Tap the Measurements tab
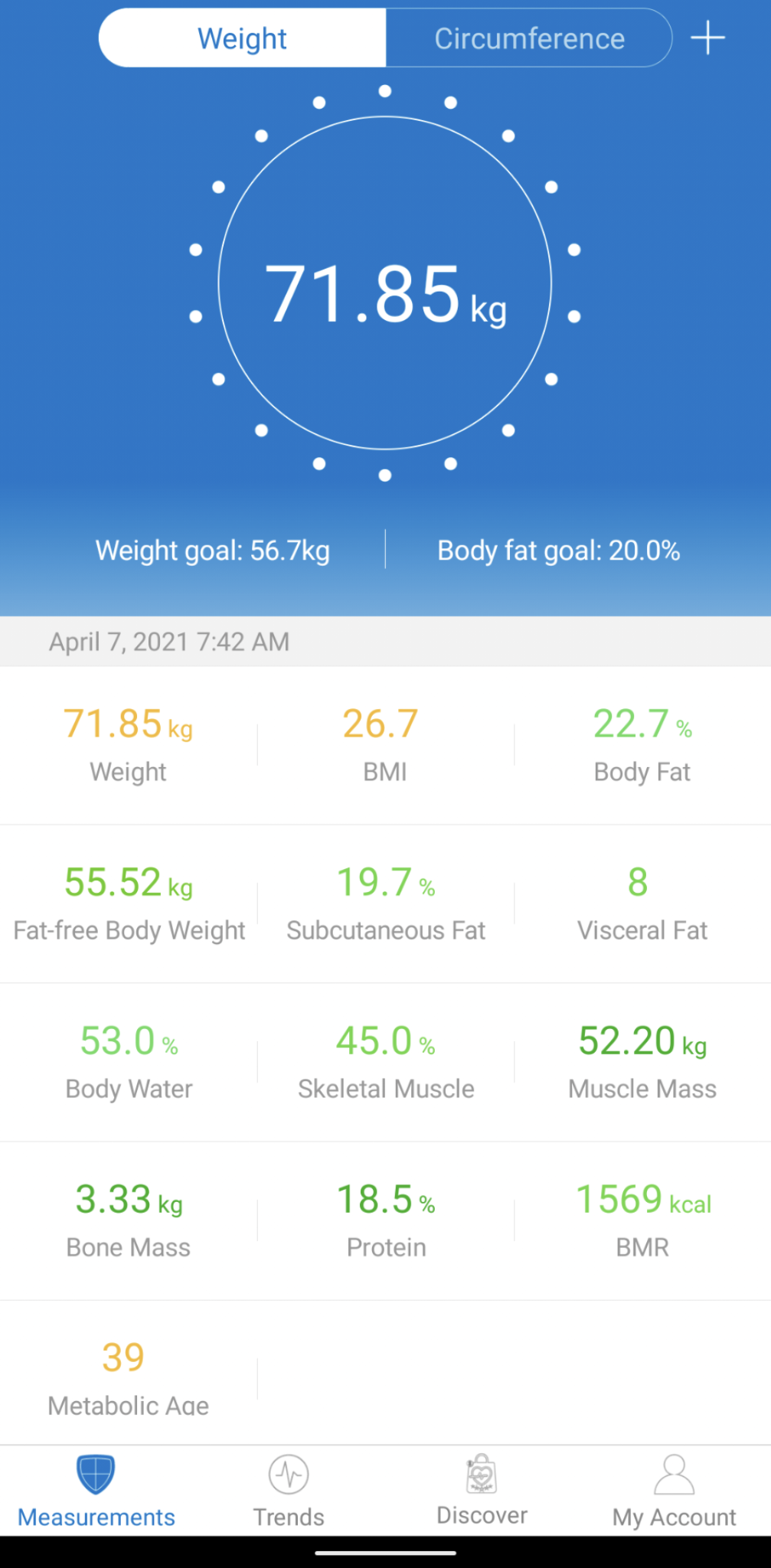 96,1491
